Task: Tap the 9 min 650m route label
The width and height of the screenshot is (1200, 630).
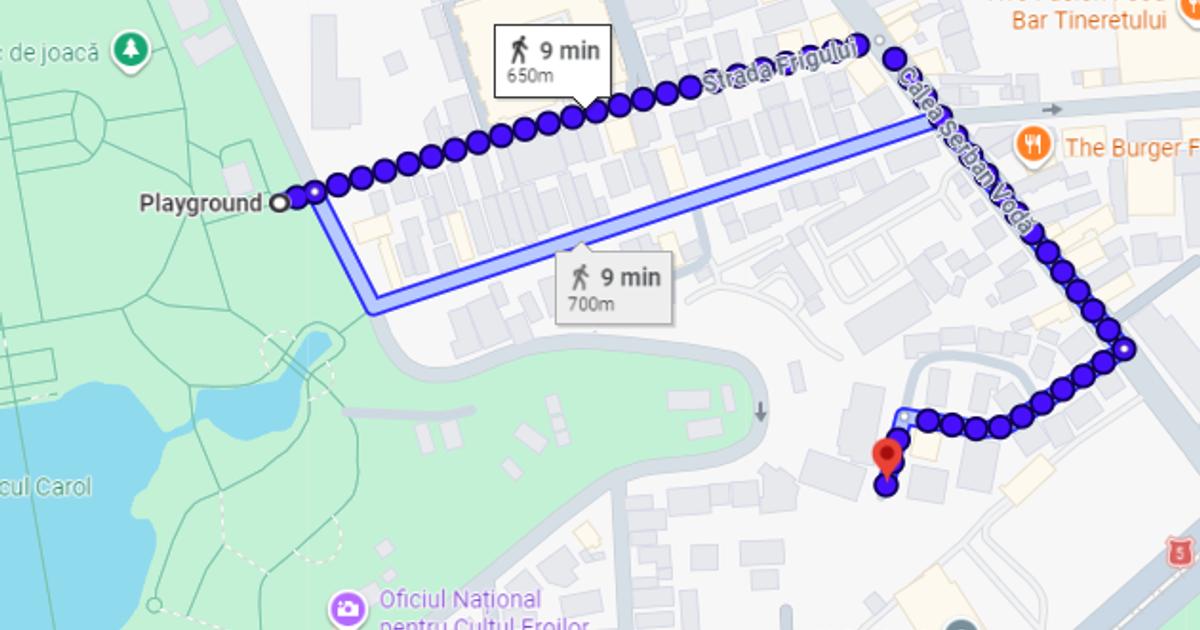Action: (549, 59)
